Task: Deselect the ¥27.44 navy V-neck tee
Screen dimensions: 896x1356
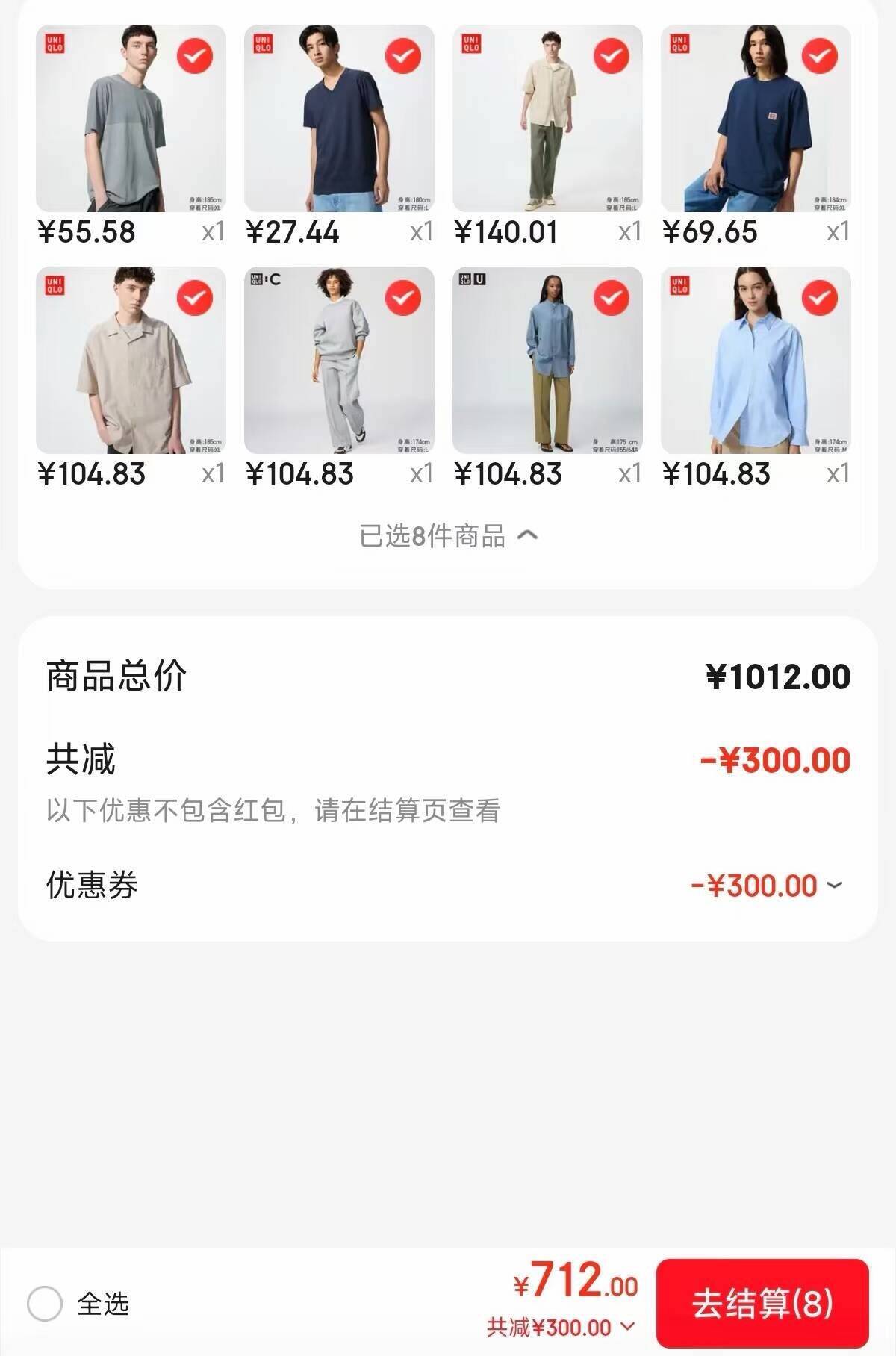Action: point(403,56)
